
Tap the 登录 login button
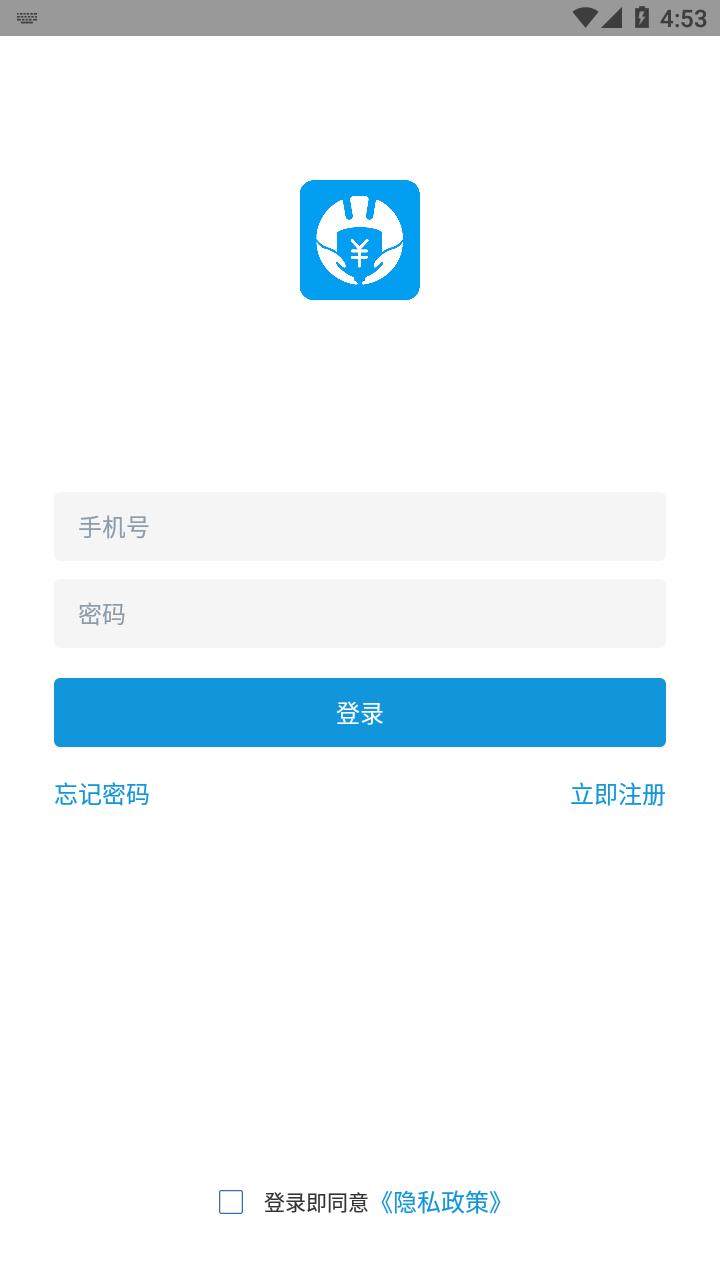360,712
